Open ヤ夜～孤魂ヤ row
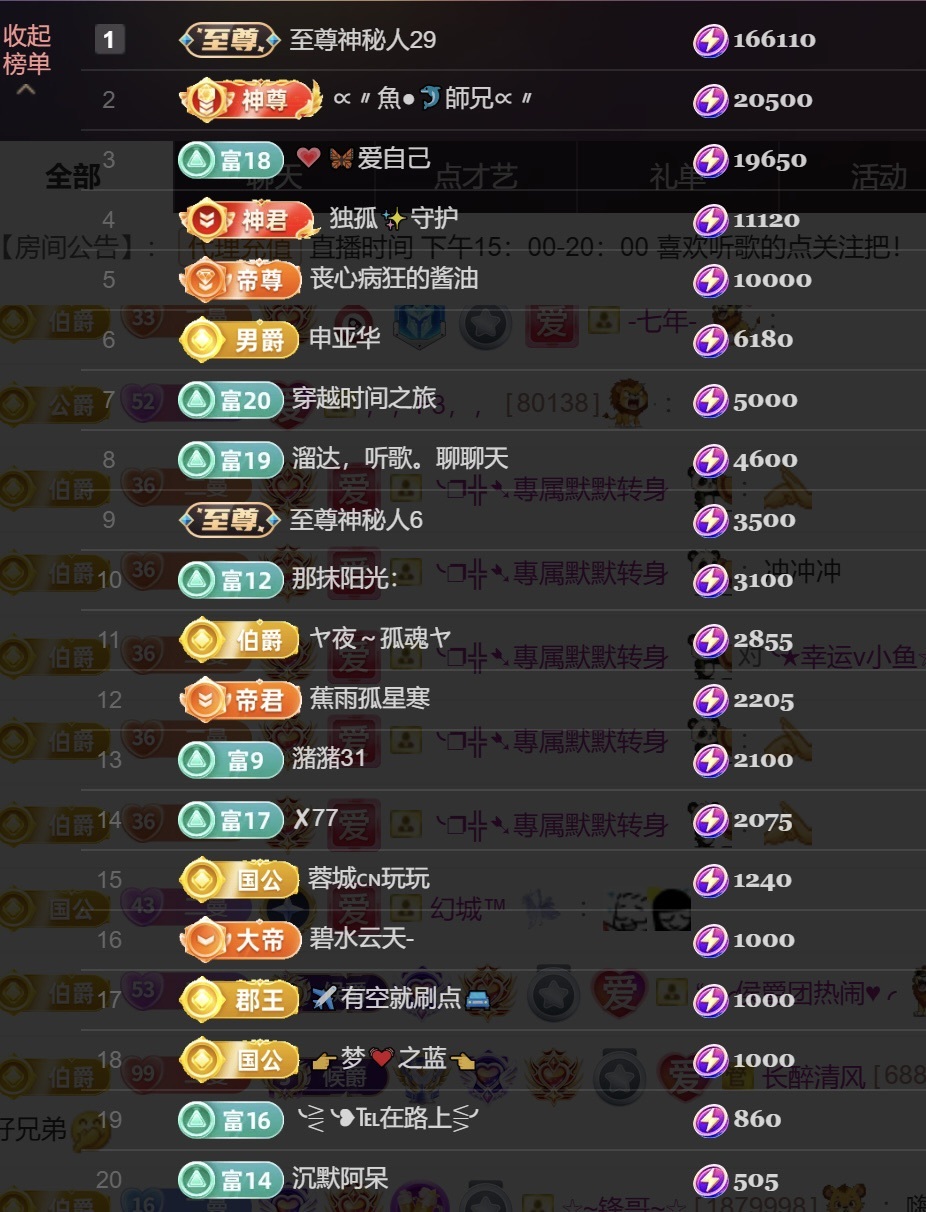The height and width of the screenshot is (1212, 926). [379, 639]
